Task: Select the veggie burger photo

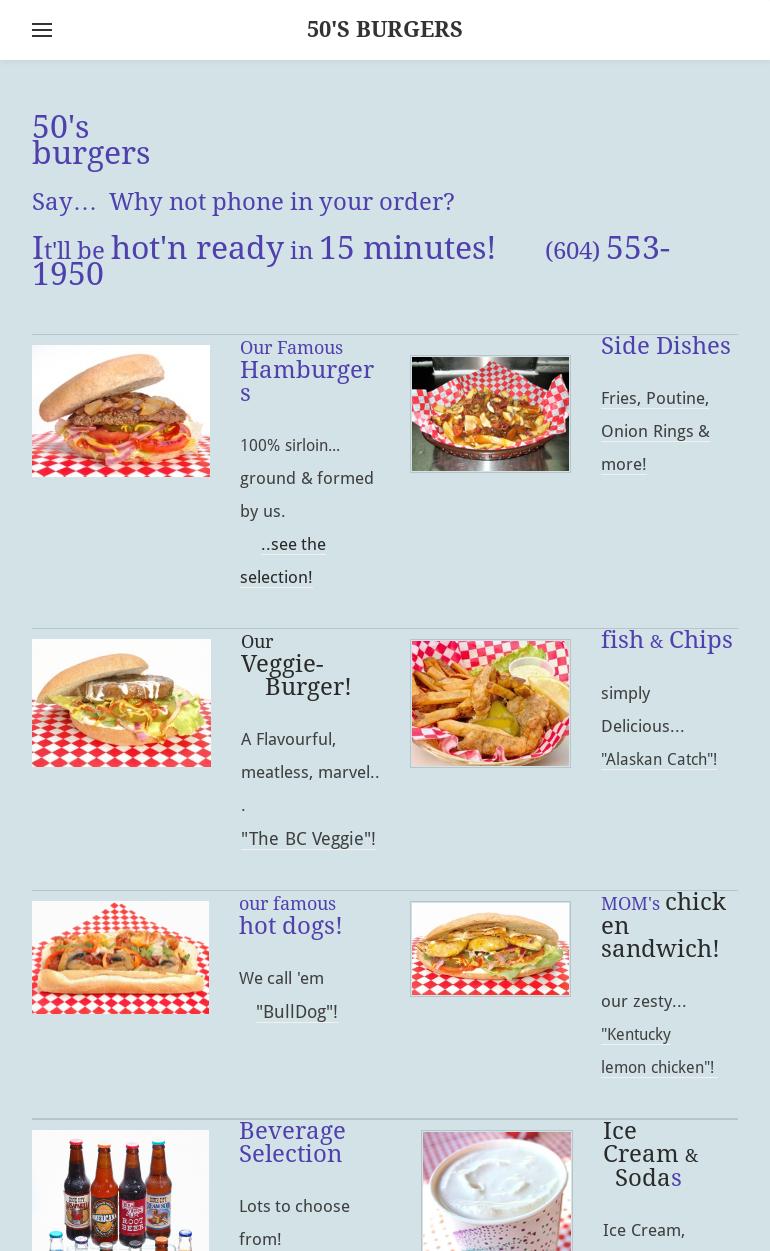Action: tap(121, 703)
